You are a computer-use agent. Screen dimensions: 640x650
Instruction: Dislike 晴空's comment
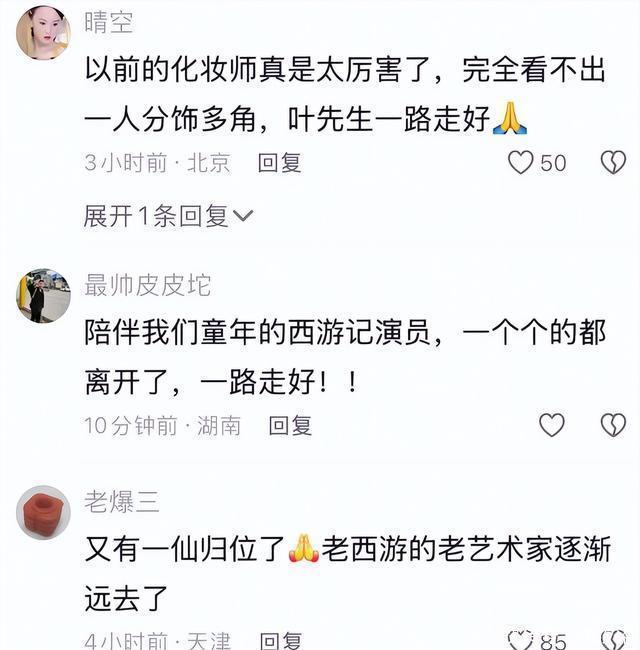612,162
